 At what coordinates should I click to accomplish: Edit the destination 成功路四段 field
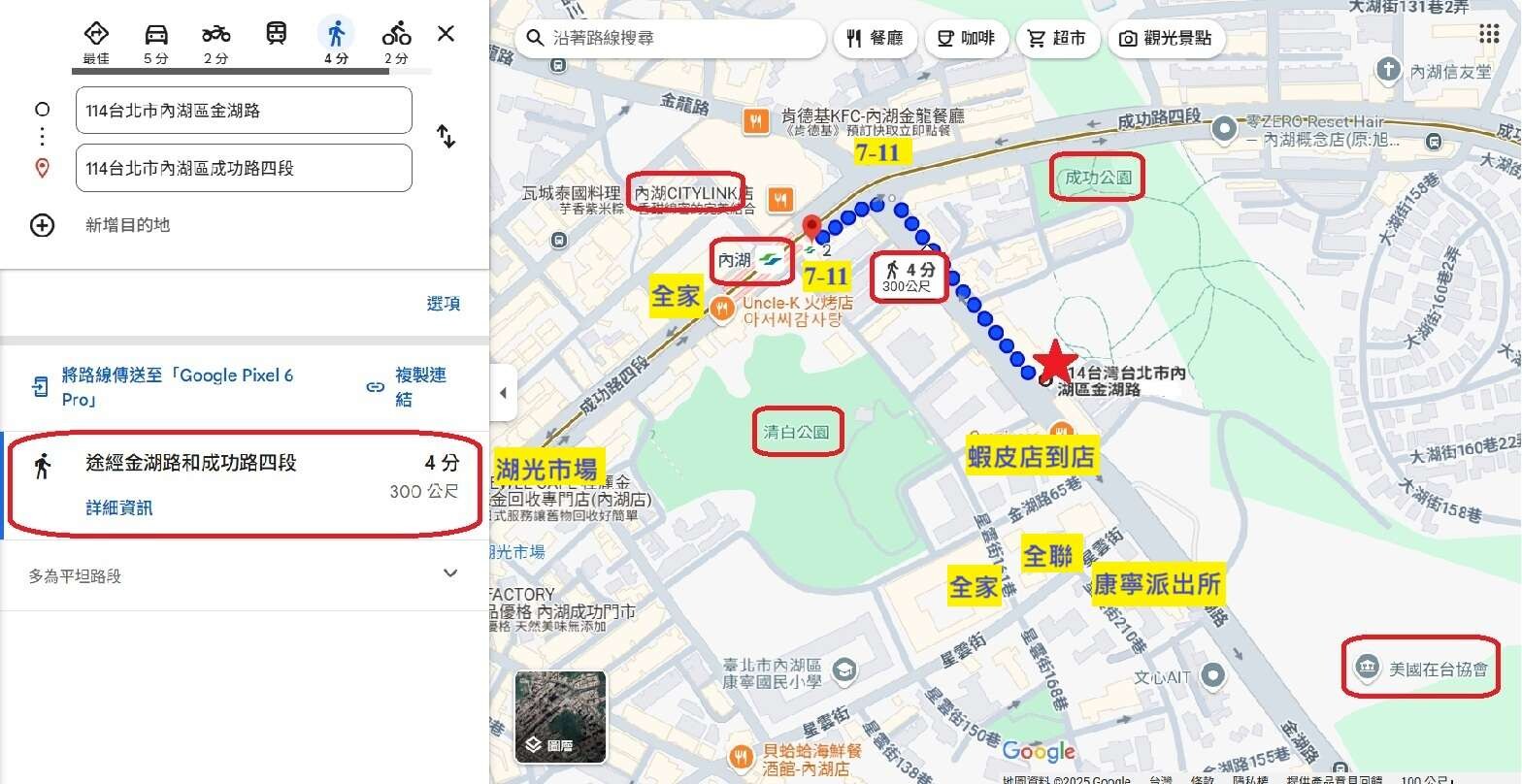pos(244,169)
